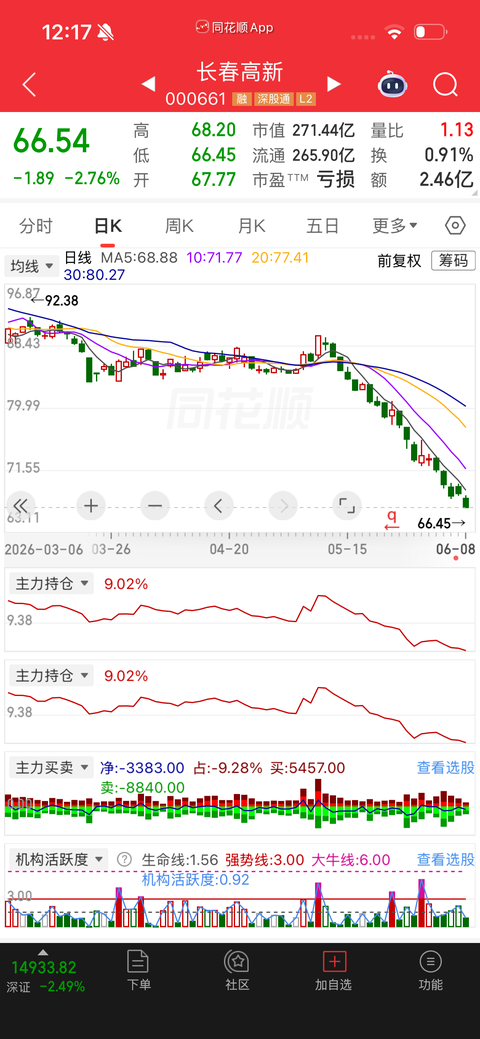Screen dimensions: 480x1039
Task: Switch to the previous stock
Action: tap(149, 84)
